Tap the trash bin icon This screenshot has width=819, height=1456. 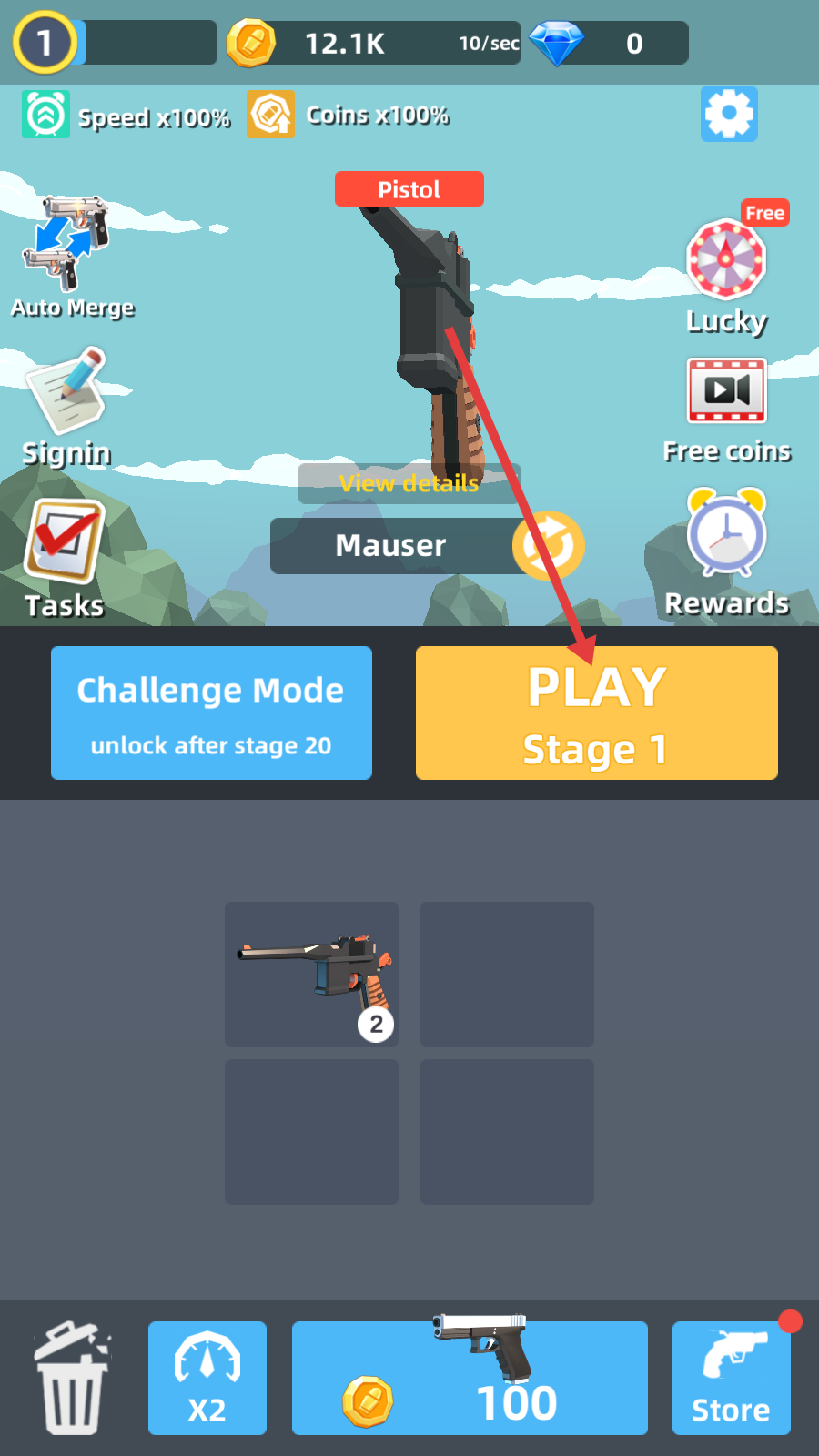click(71, 1379)
